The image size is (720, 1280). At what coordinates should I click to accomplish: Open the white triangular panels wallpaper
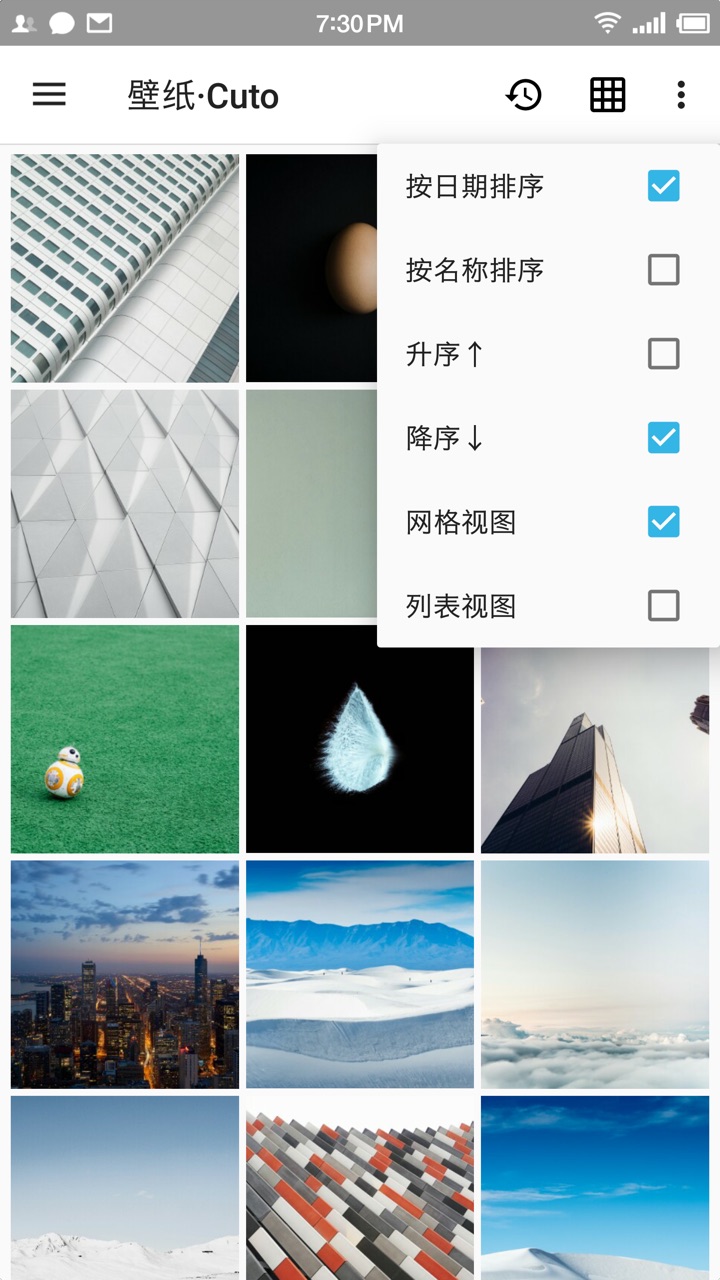[125, 503]
